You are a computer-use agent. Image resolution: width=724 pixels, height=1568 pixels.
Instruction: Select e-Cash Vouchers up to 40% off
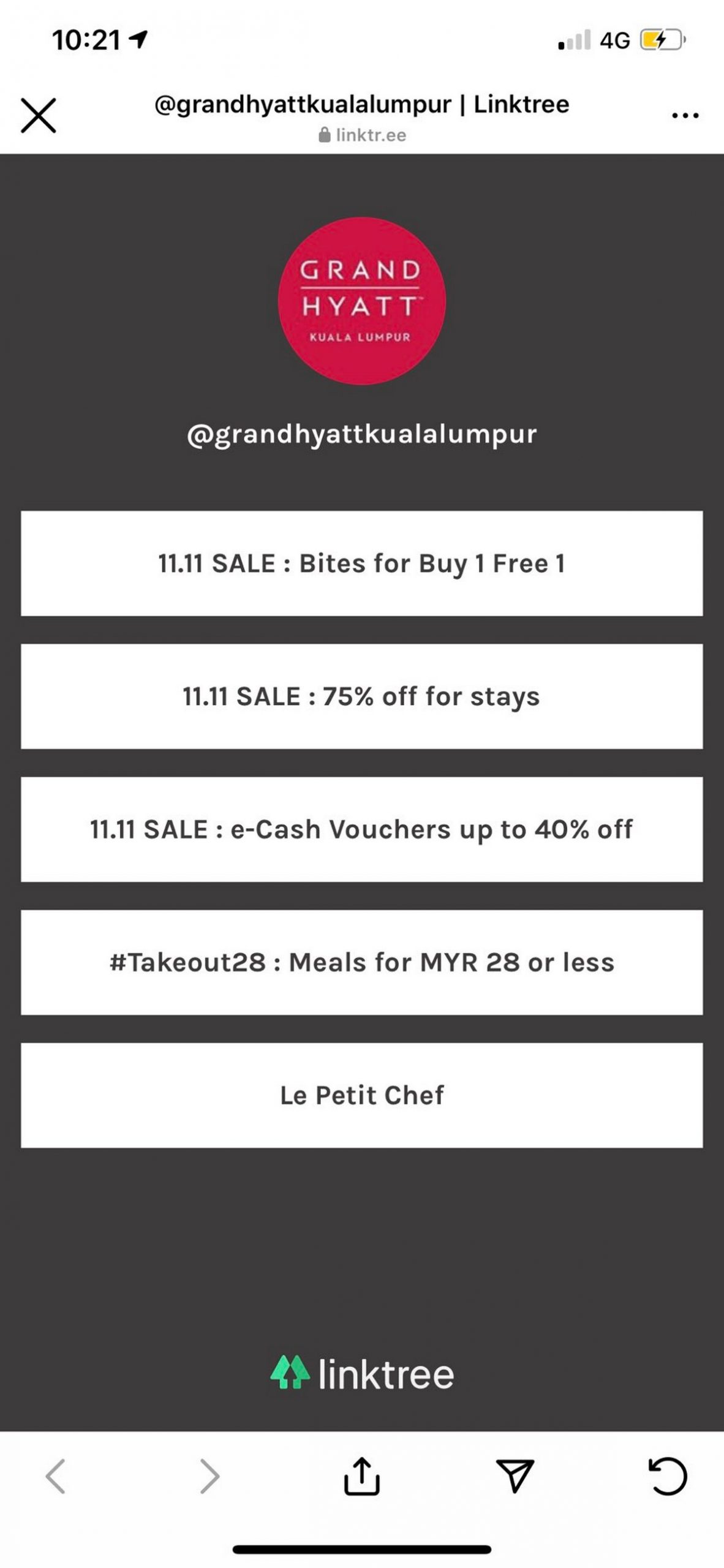pos(362,829)
